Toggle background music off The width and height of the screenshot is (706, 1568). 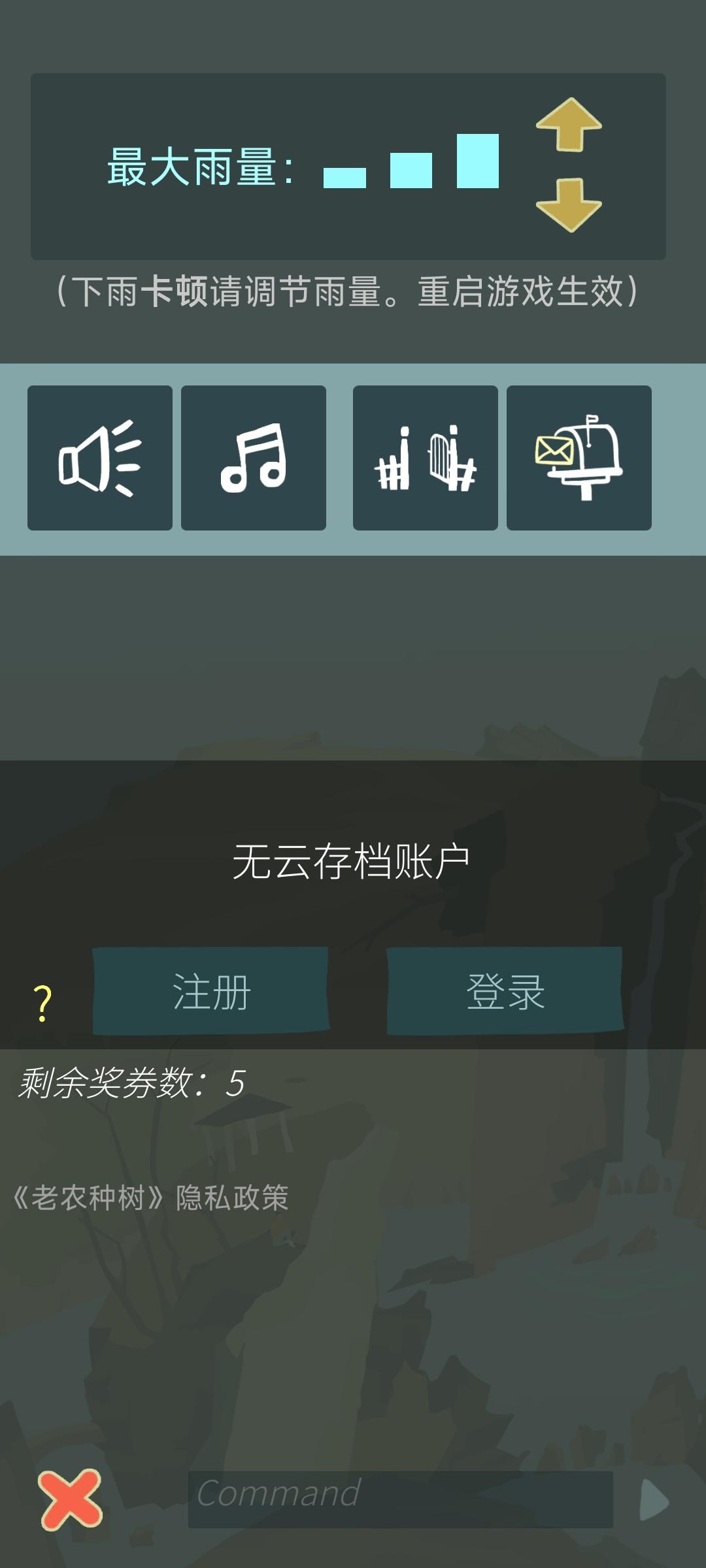254,457
